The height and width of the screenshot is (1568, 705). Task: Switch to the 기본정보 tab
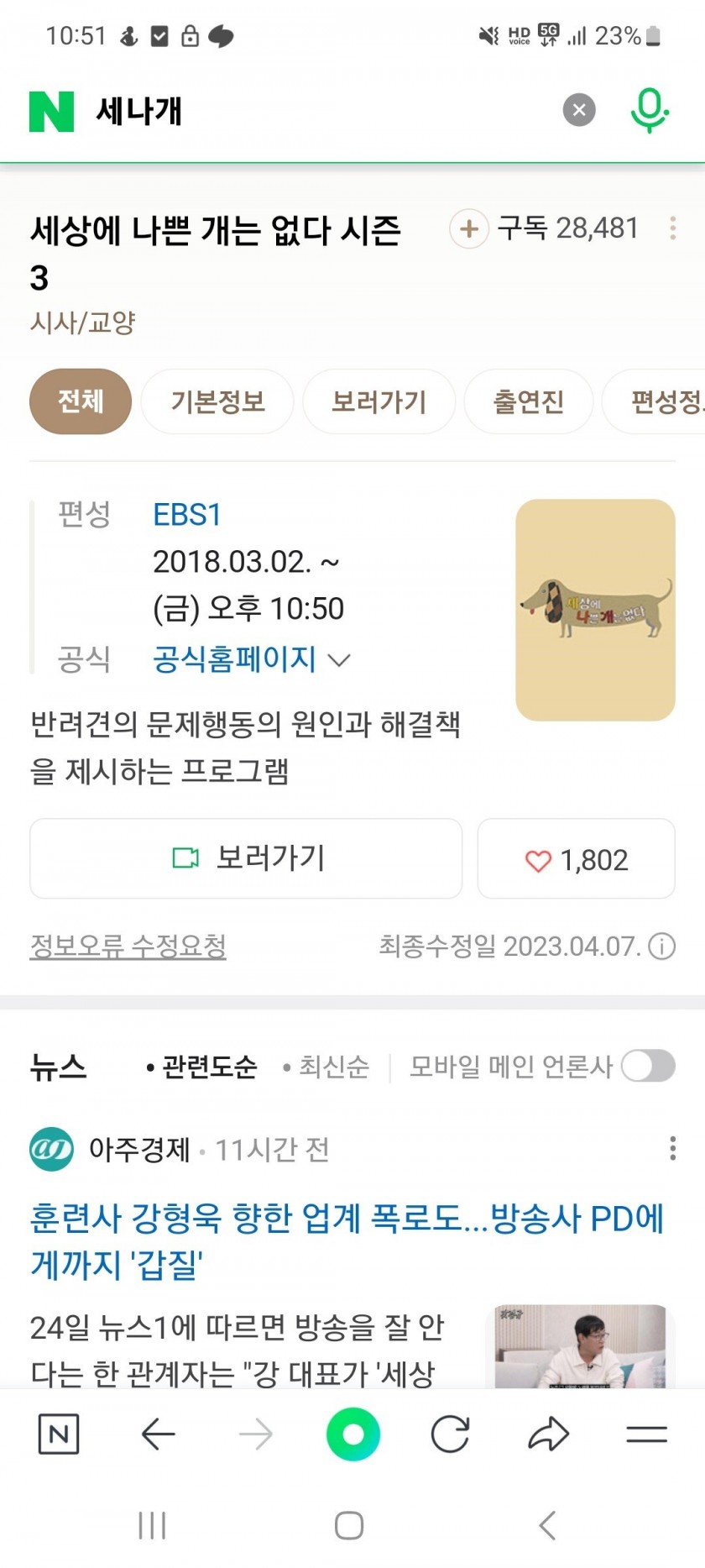click(x=217, y=401)
